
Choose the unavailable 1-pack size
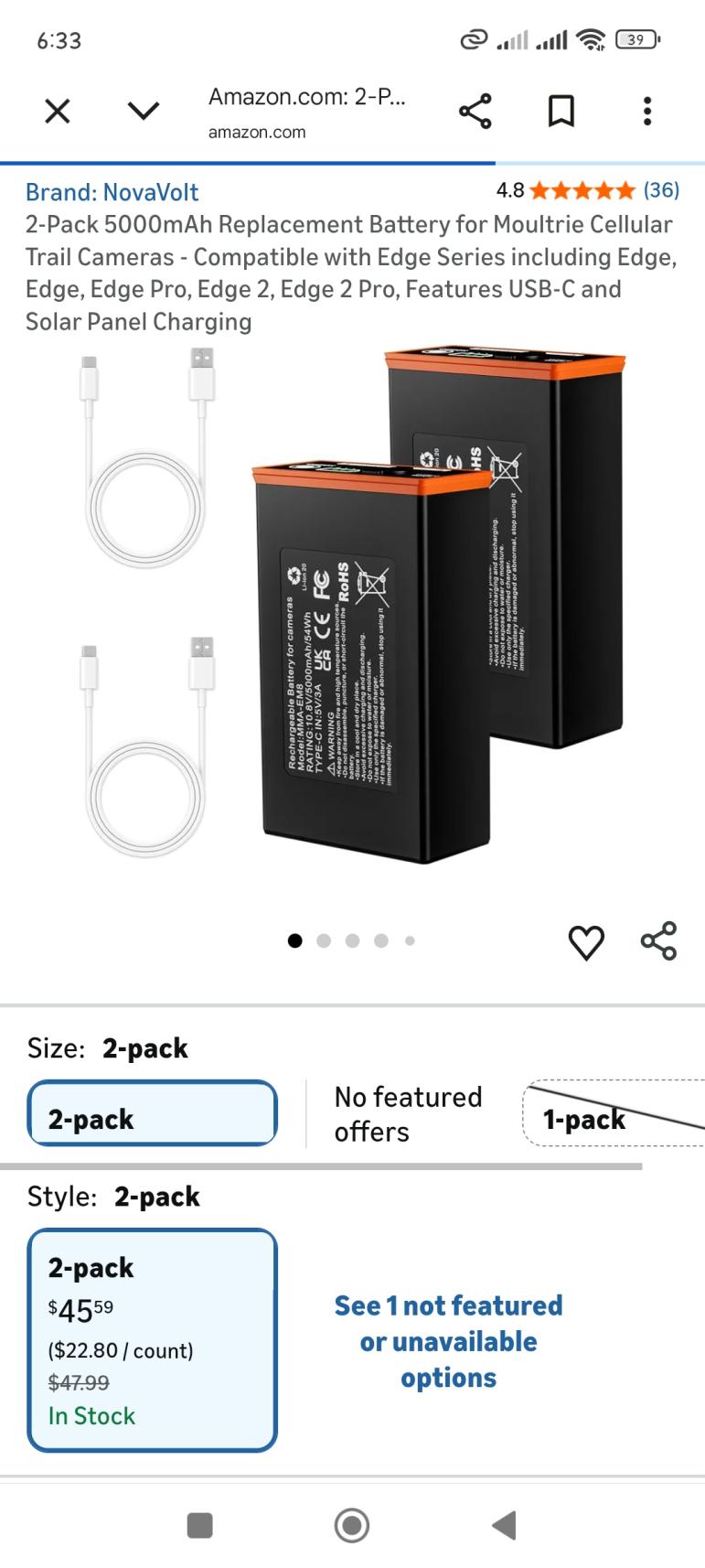(x=613, y=1114)
